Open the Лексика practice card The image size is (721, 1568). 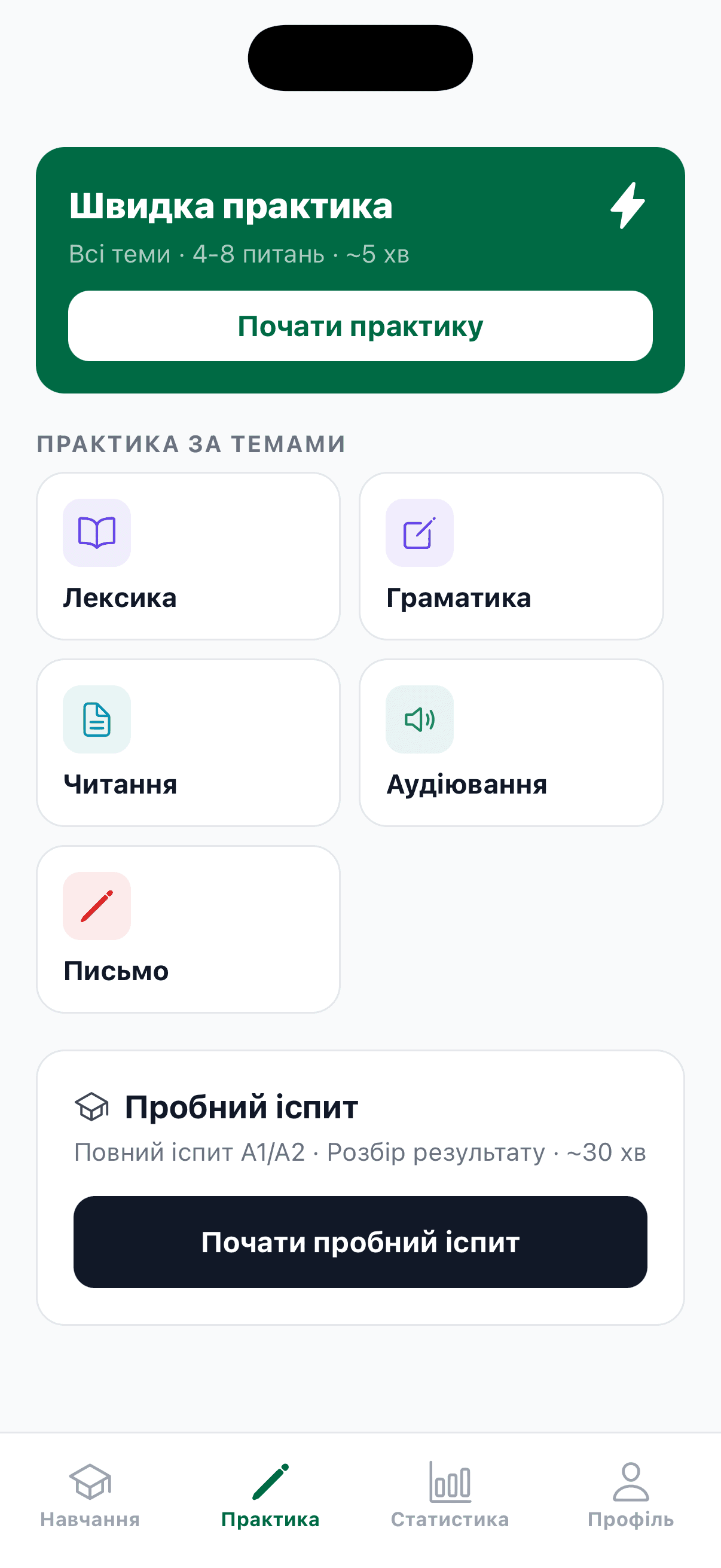pyautogui.click(x=188, y=556)
